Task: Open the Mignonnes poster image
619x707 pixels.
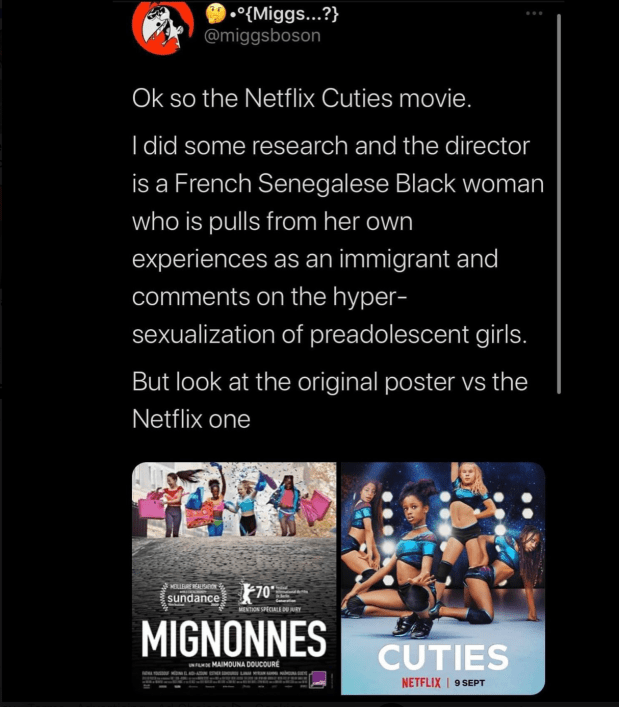Action: tap(235, 578)
